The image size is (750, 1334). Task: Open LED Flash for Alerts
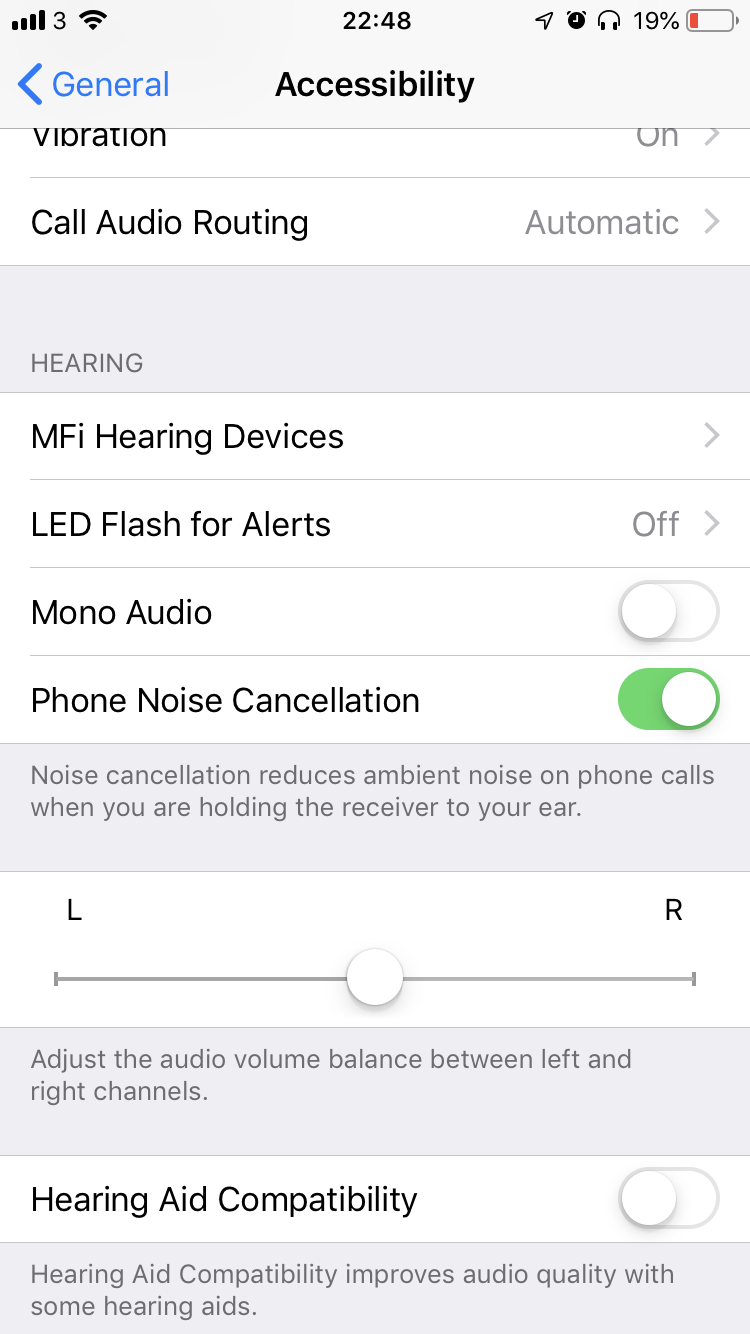click(375, 524)
